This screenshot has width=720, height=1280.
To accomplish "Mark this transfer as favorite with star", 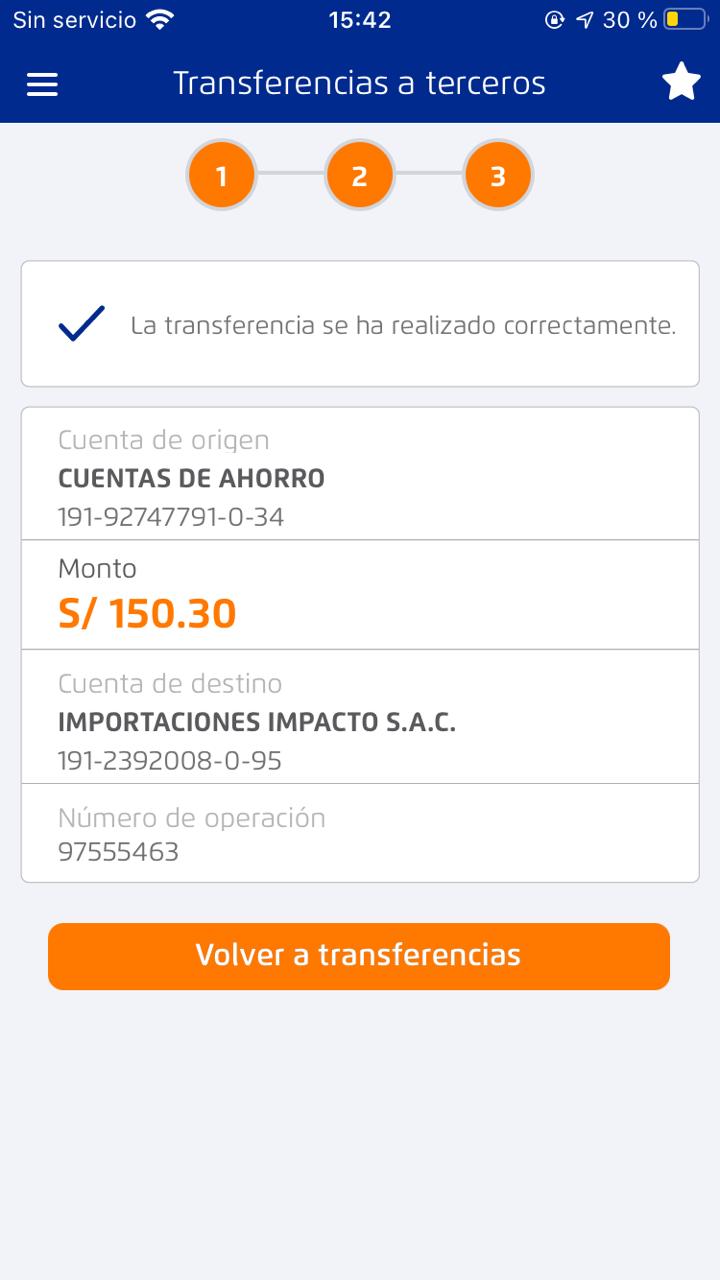I will pos(681,82).
